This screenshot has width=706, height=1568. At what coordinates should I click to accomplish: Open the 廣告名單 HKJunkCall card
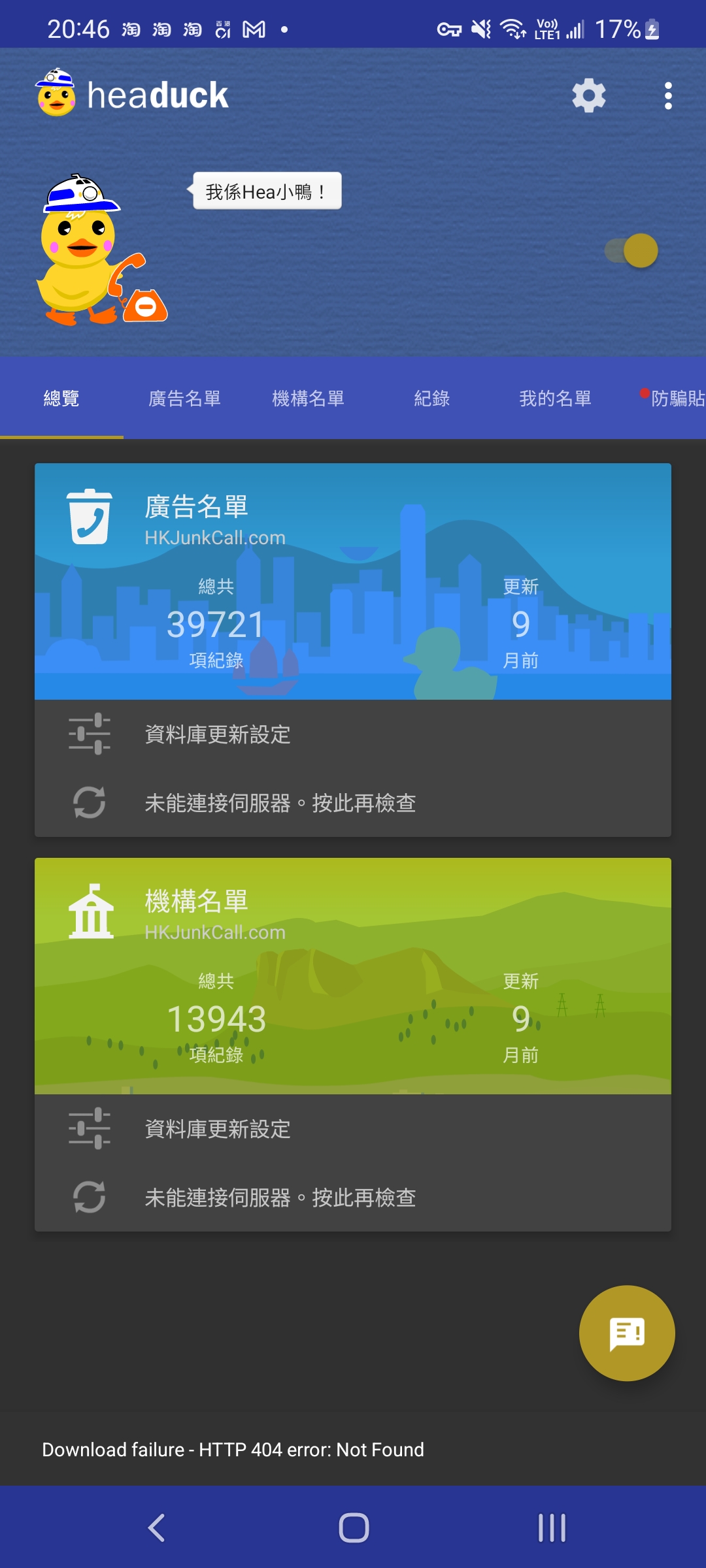[x=353, y=581]
